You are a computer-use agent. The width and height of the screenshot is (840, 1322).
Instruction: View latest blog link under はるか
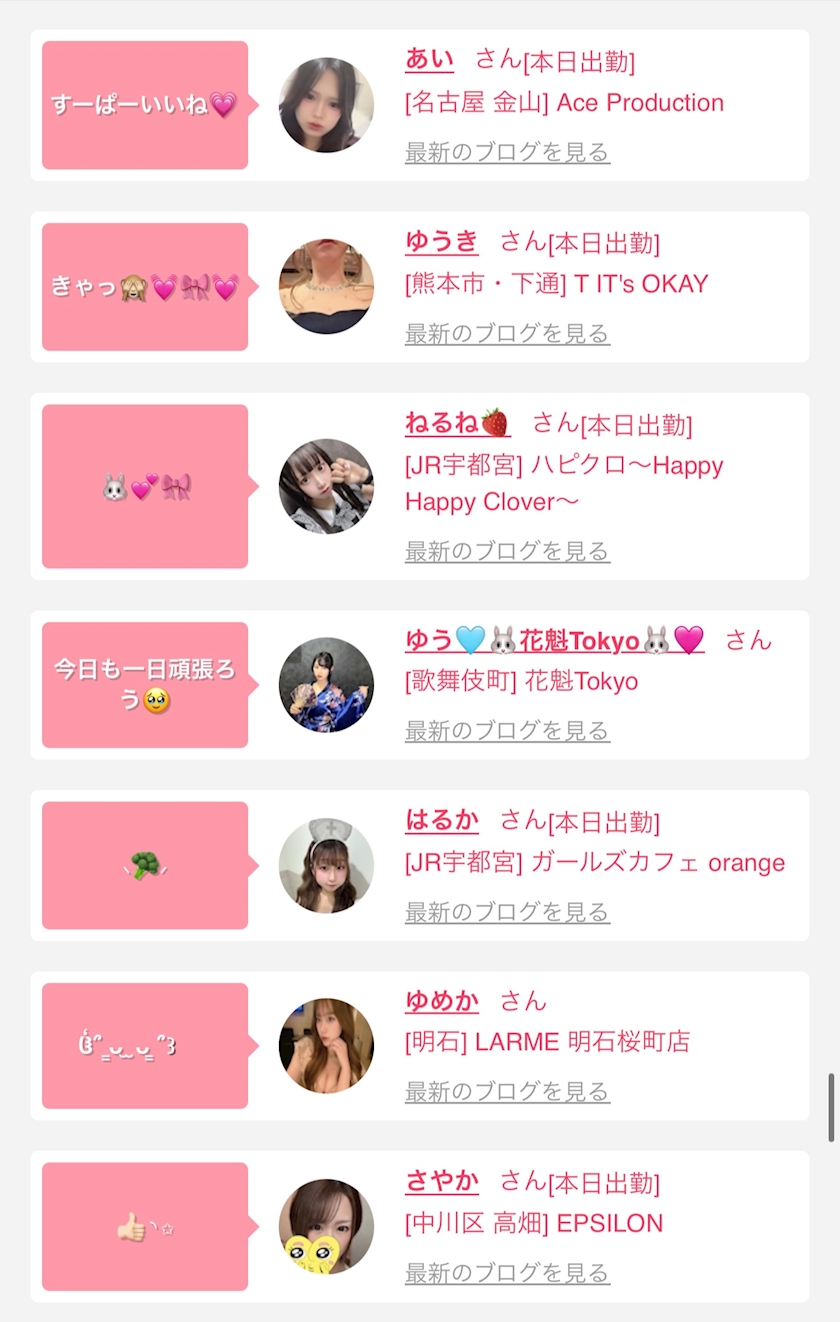(507, 913)
